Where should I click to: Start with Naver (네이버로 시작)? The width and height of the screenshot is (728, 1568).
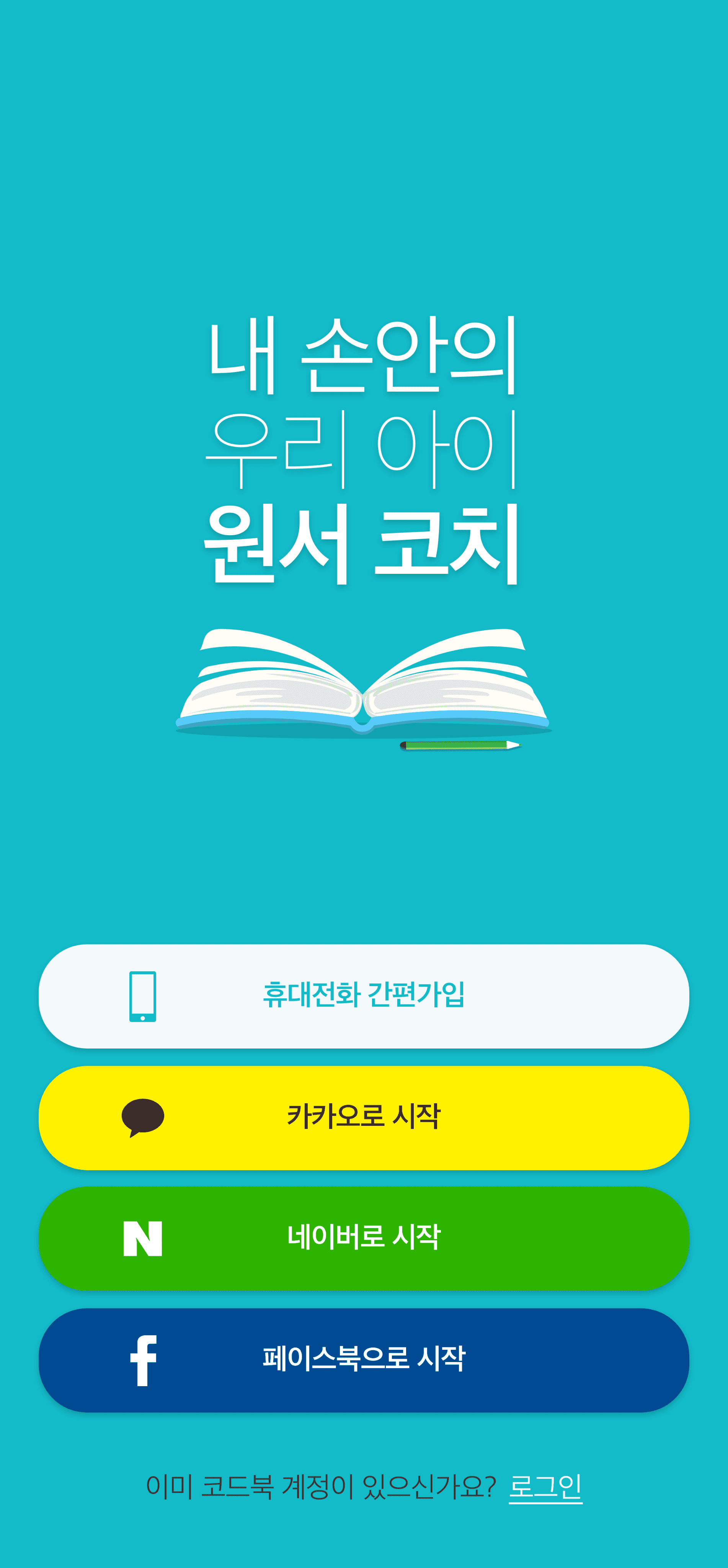click(363, 1238)
